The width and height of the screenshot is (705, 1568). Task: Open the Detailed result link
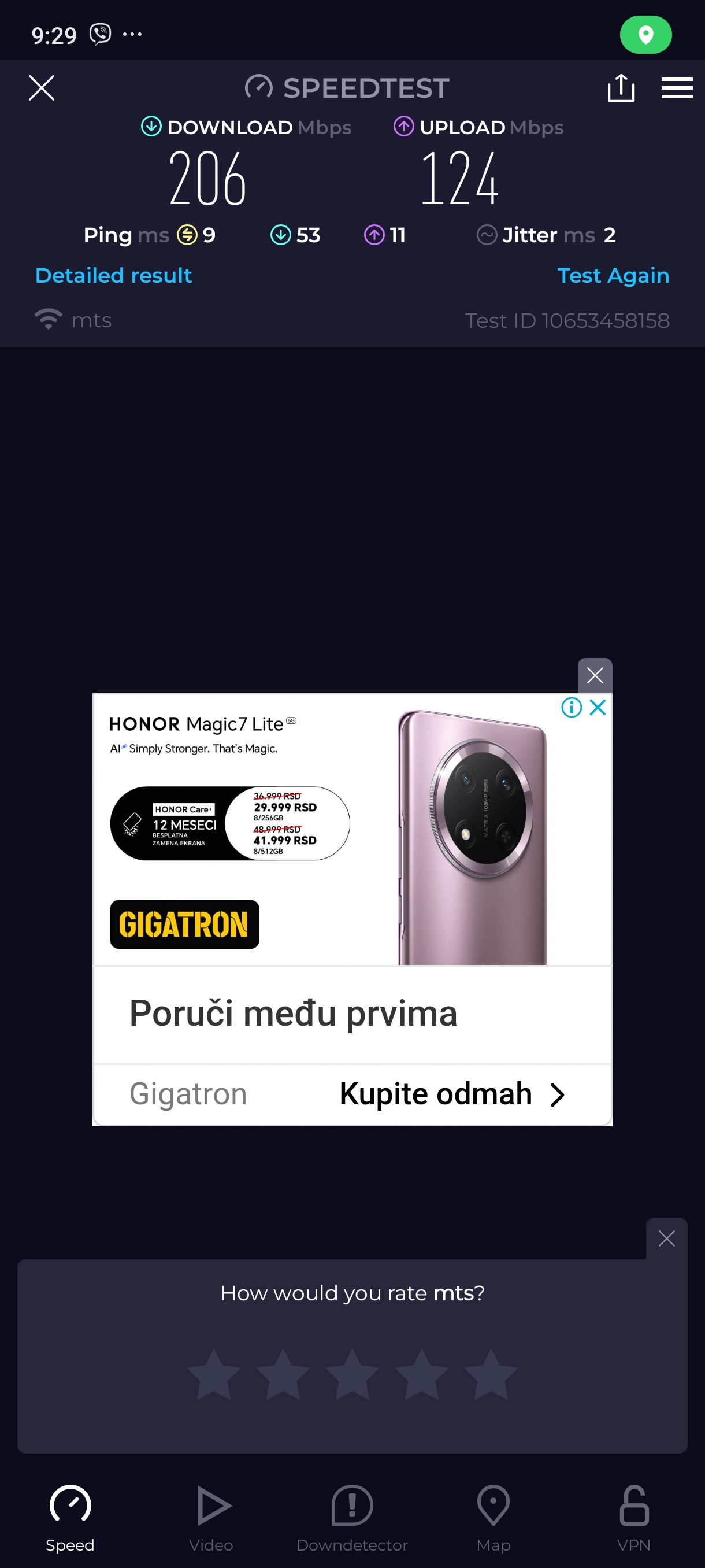[114, 276]
